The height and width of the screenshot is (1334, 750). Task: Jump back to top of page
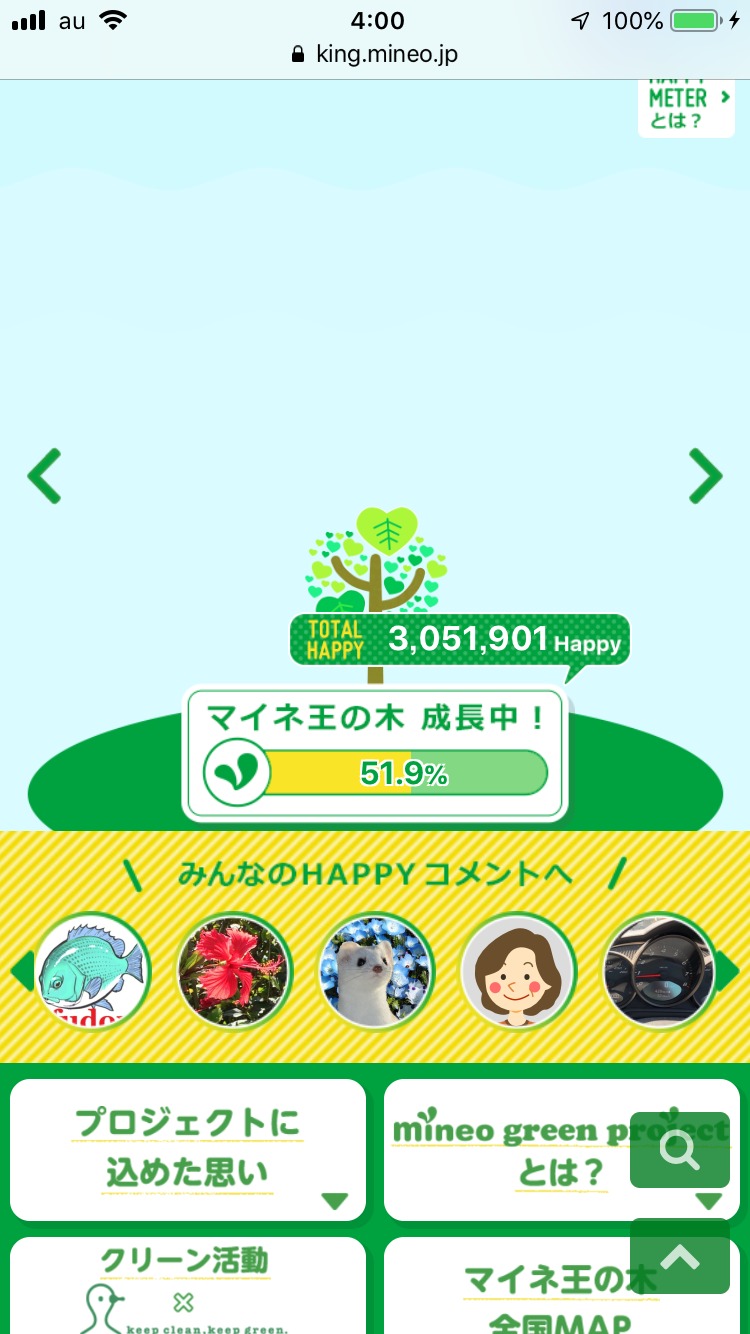click(680, 1257)
